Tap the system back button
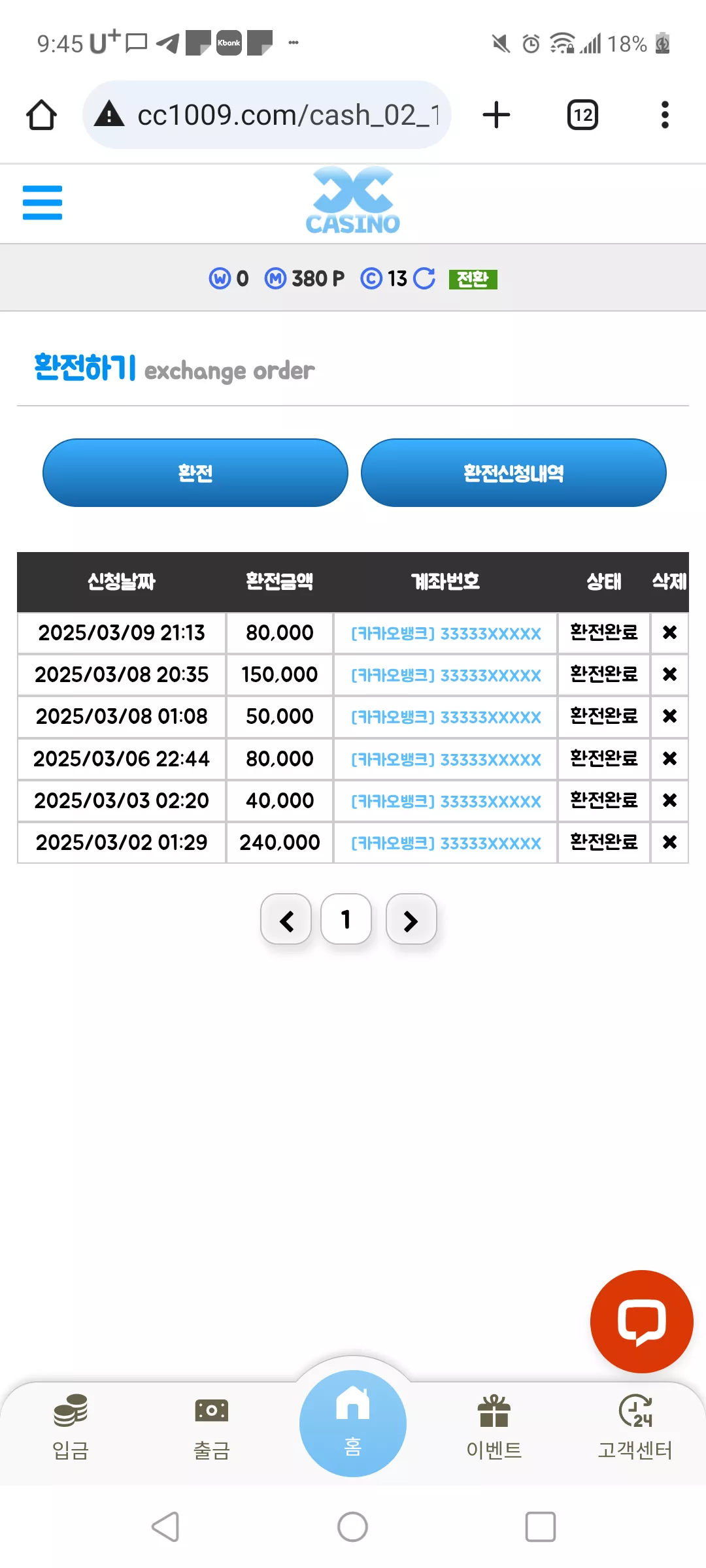The height and width of the screenshot is (1568, 706). 165,1527
